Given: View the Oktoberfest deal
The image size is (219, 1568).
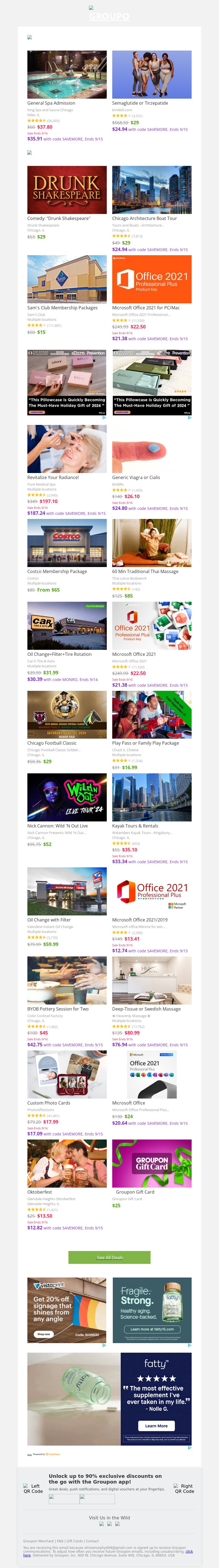Looking at the screenshot, I should (x=67, y=1163).
